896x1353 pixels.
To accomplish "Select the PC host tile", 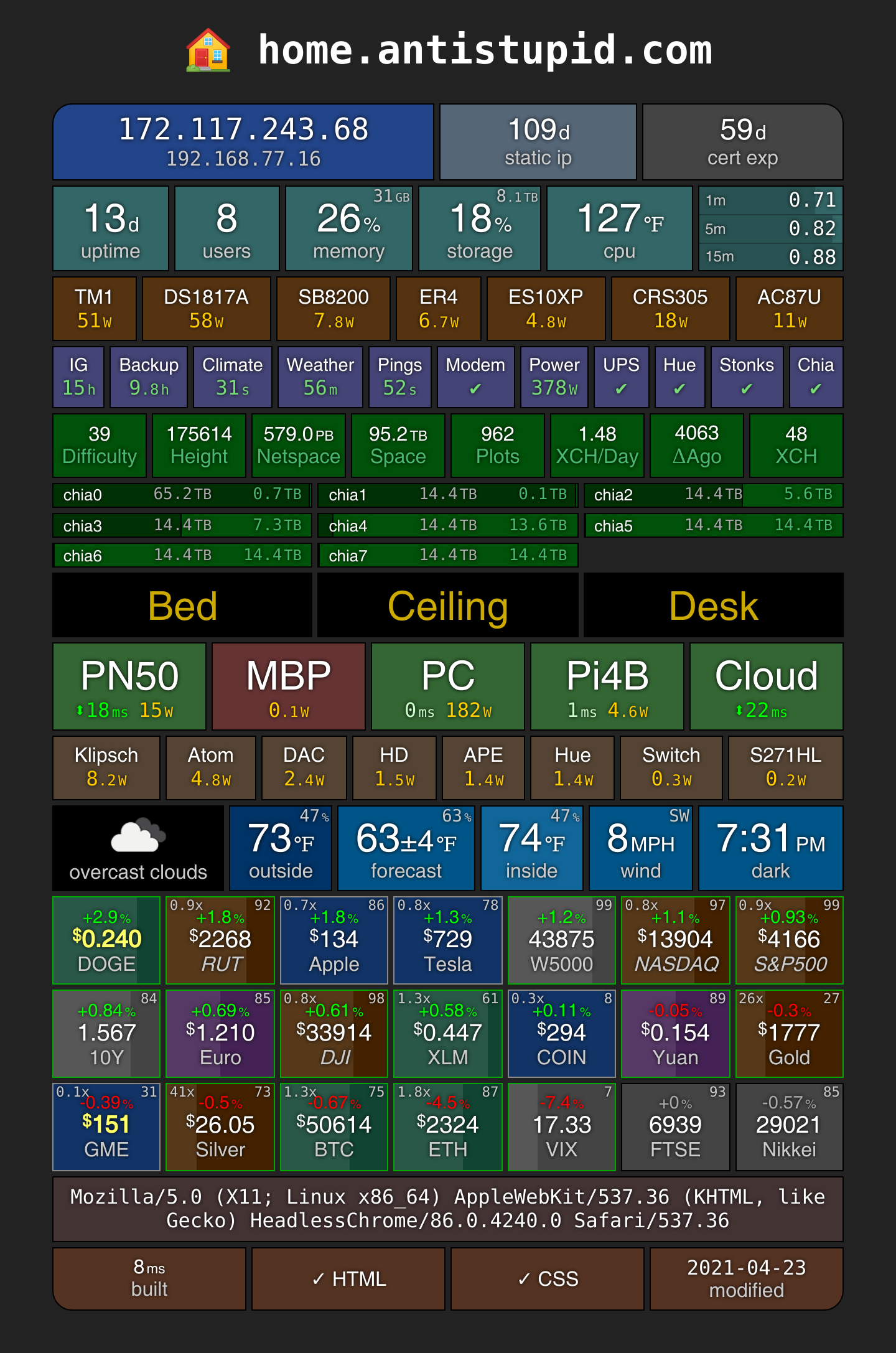I will coord(448,686).
